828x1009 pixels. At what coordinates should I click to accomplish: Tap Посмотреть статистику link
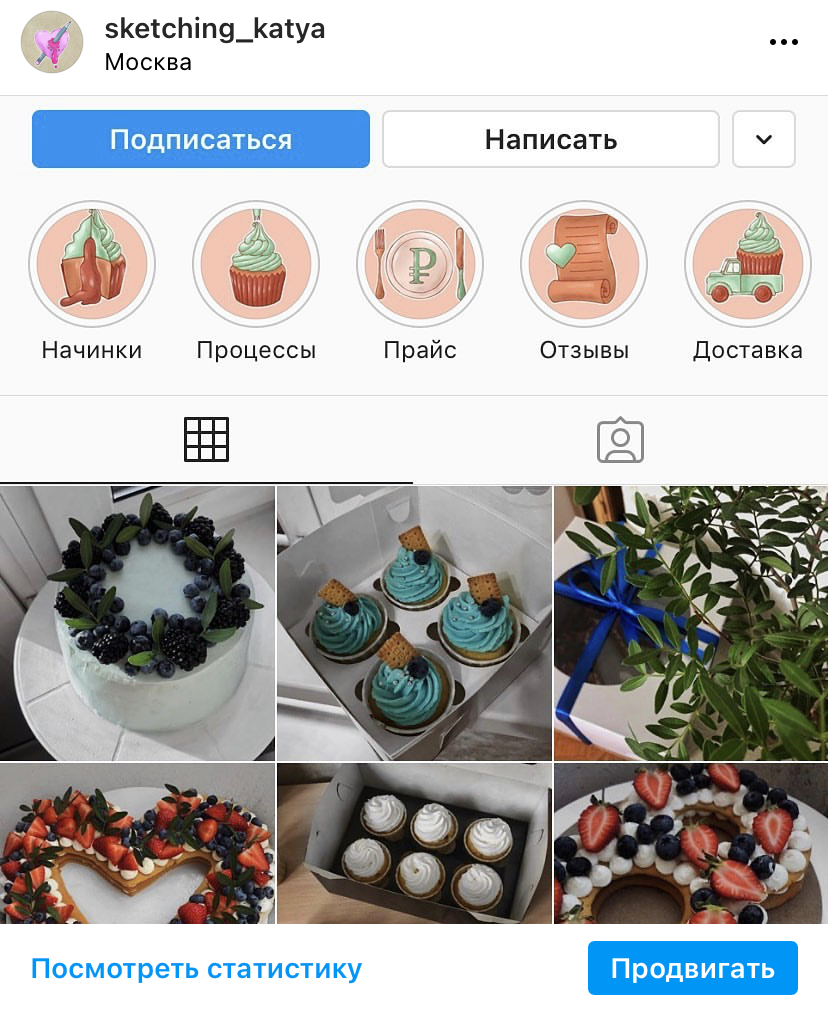[196, 968]
